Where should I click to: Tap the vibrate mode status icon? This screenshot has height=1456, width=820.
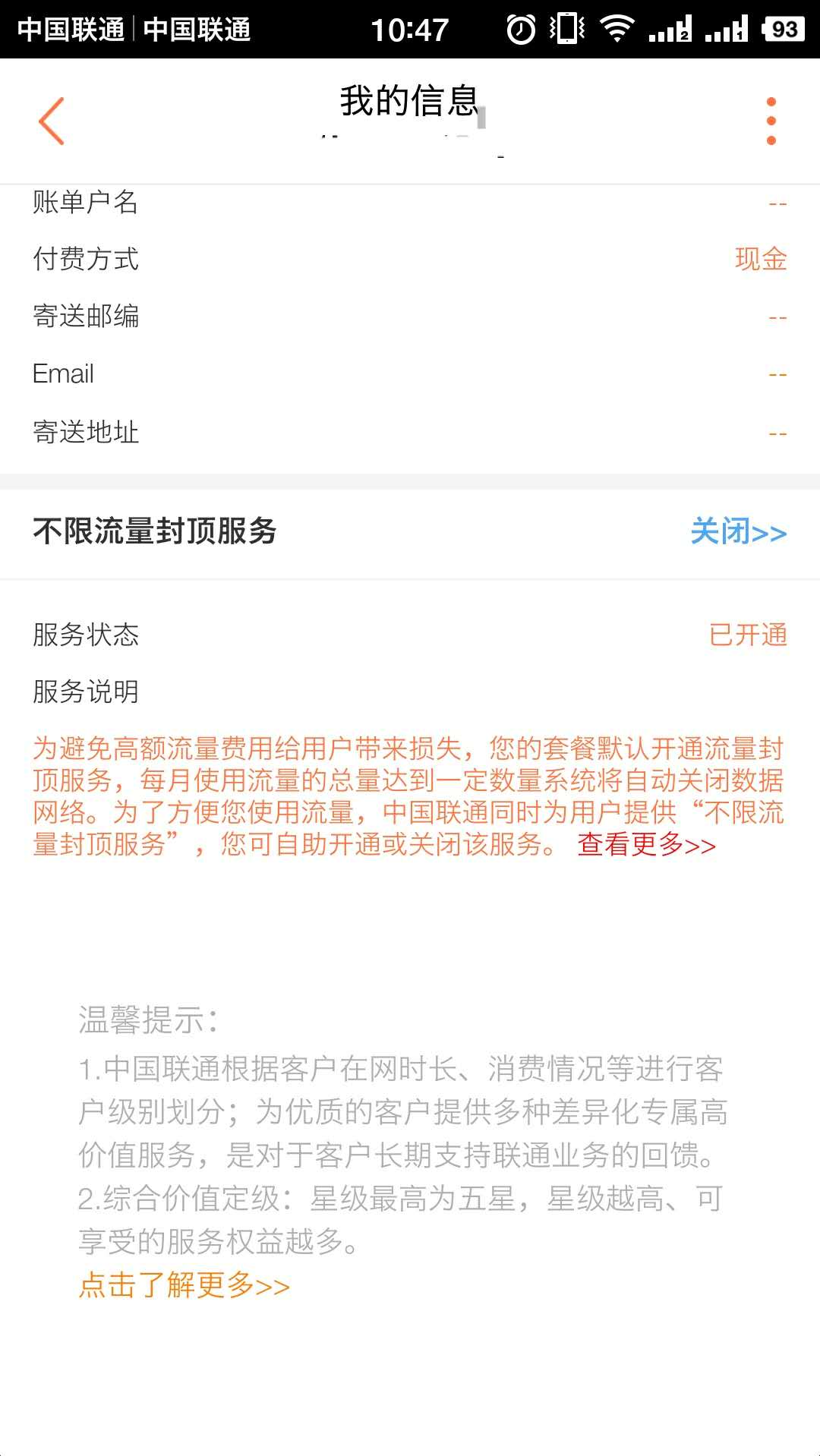point(565,29)
